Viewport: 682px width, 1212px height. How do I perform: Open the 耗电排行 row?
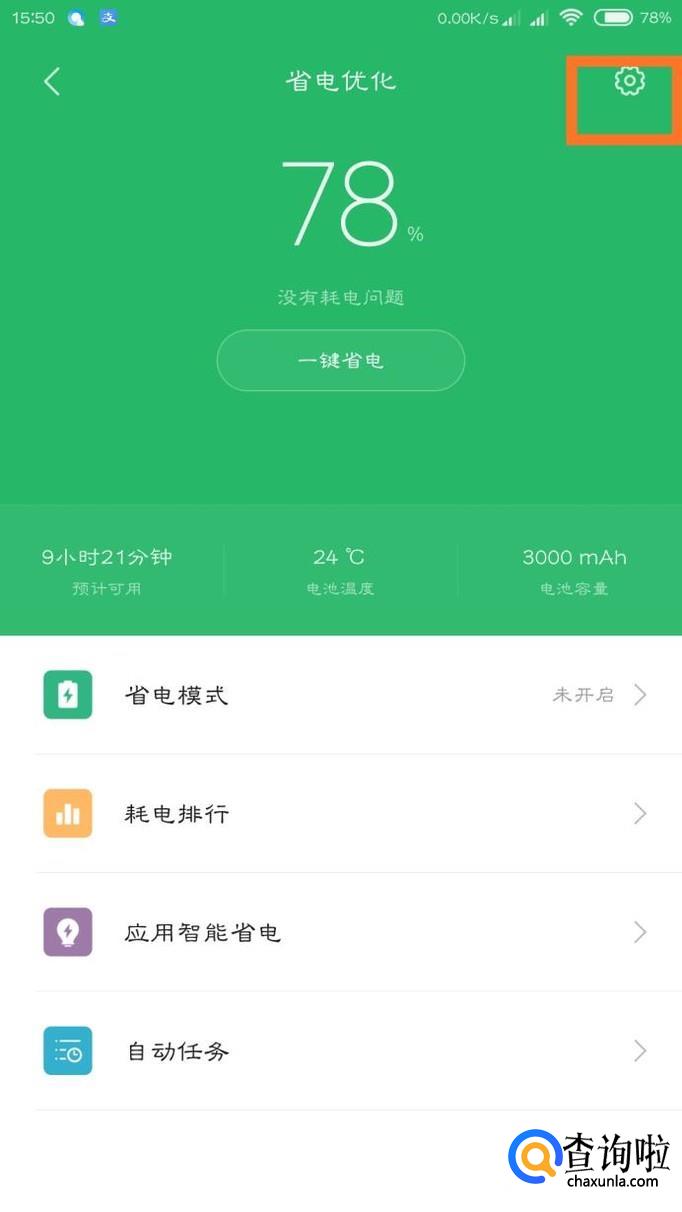(x=341, y=814)
